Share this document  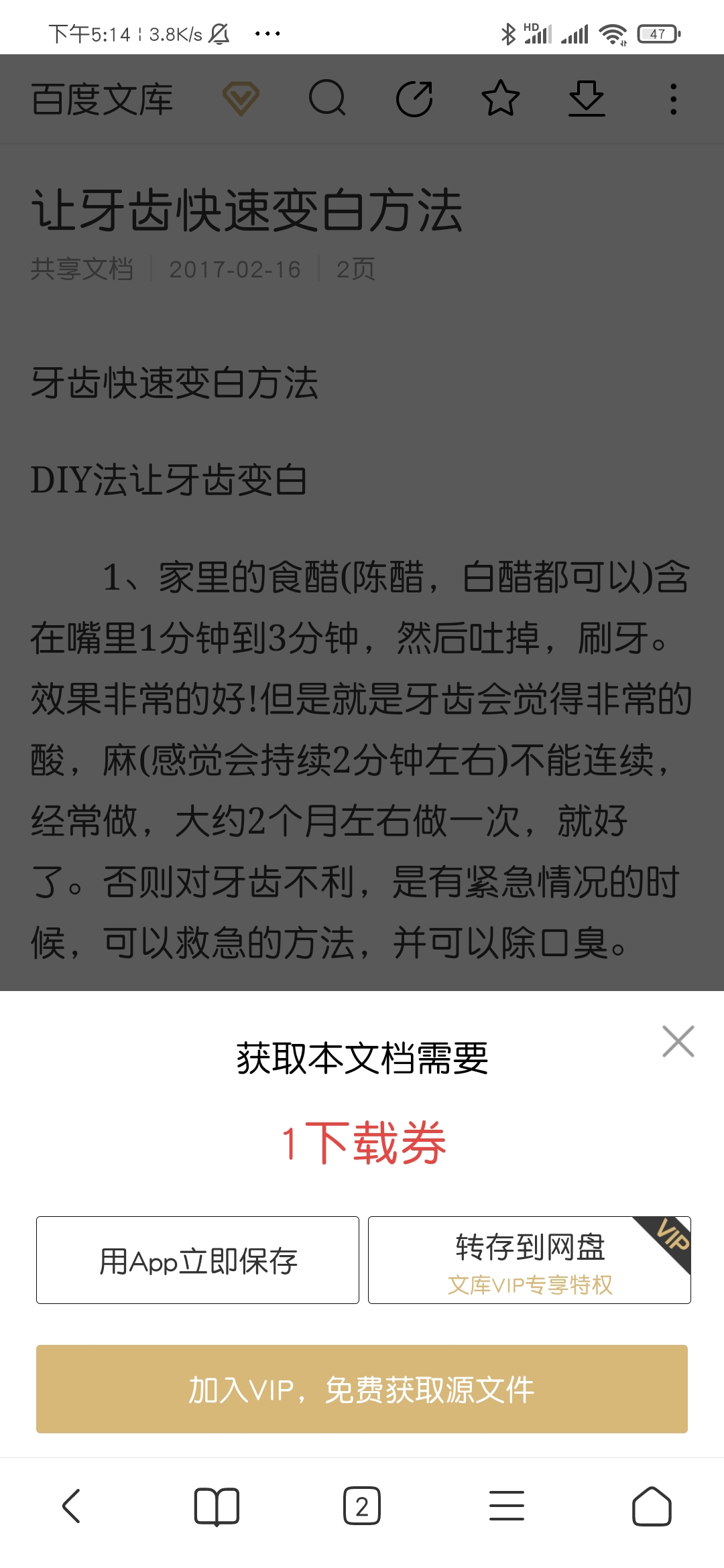414,99
